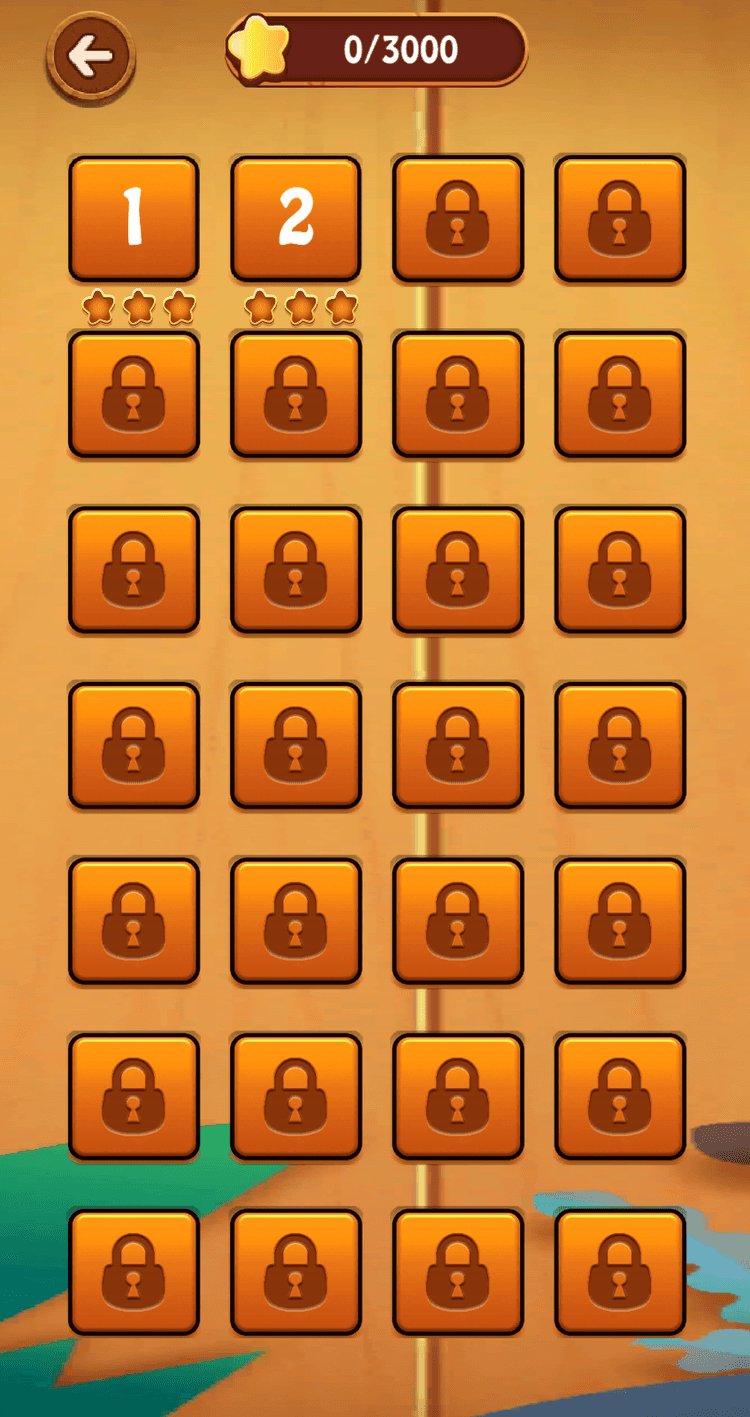This screenshot has width=750, height=1417.
Task: Tap the locked level right of level 2
Action: tap(457, 217)
